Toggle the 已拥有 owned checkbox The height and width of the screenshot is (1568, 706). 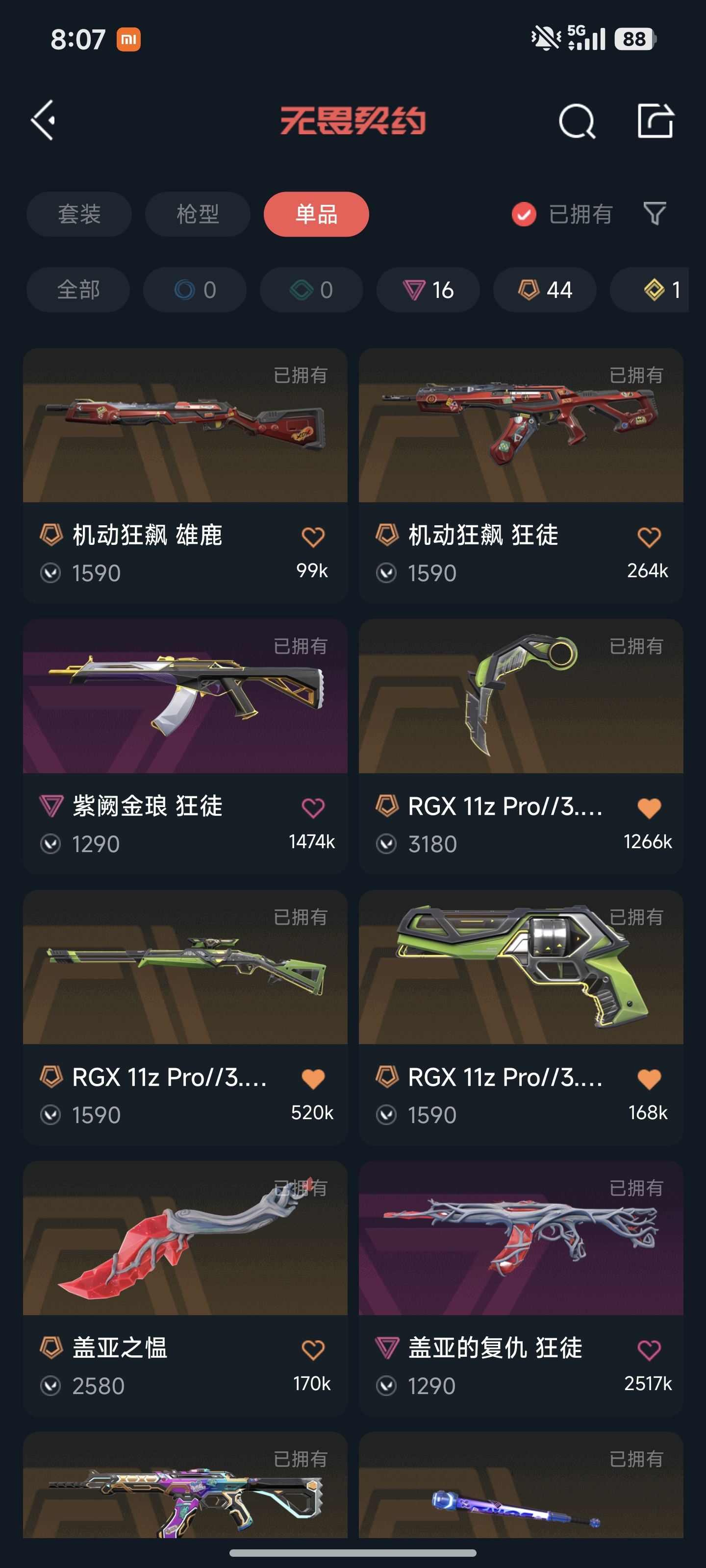[x=524, y=214]
